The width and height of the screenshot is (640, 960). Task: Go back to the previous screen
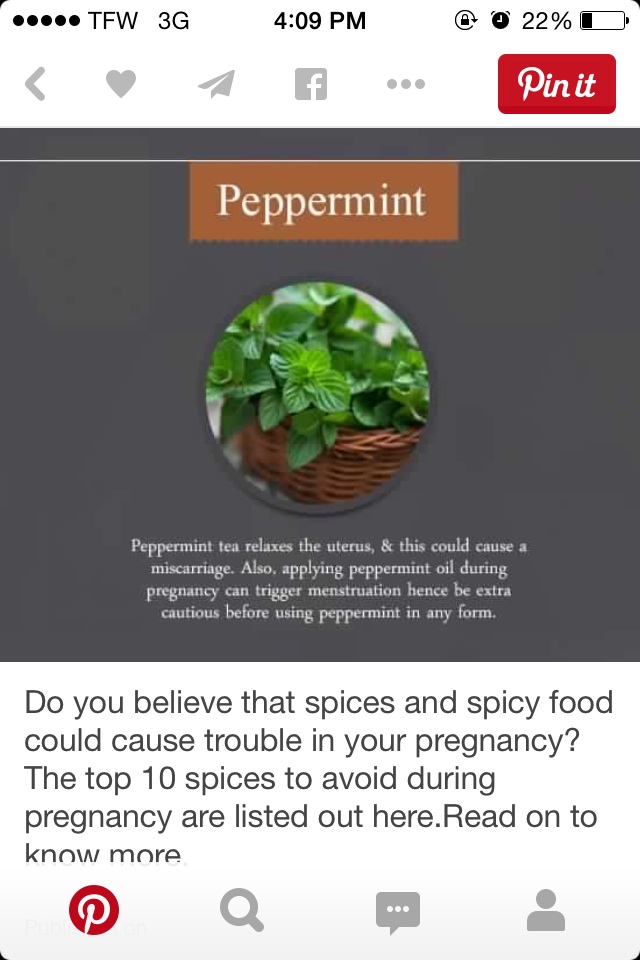point(35,84)
